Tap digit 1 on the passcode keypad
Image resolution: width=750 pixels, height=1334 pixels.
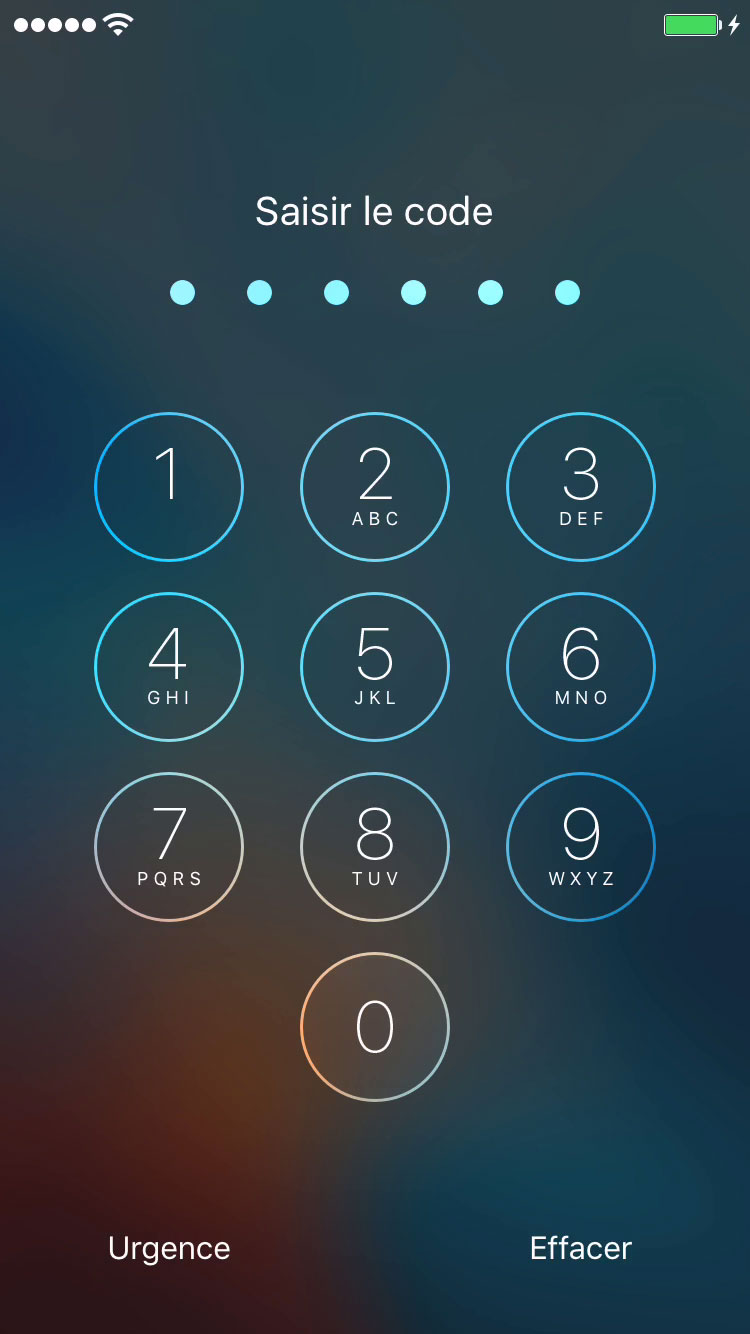pyautogui.click(x=169, y=487)
